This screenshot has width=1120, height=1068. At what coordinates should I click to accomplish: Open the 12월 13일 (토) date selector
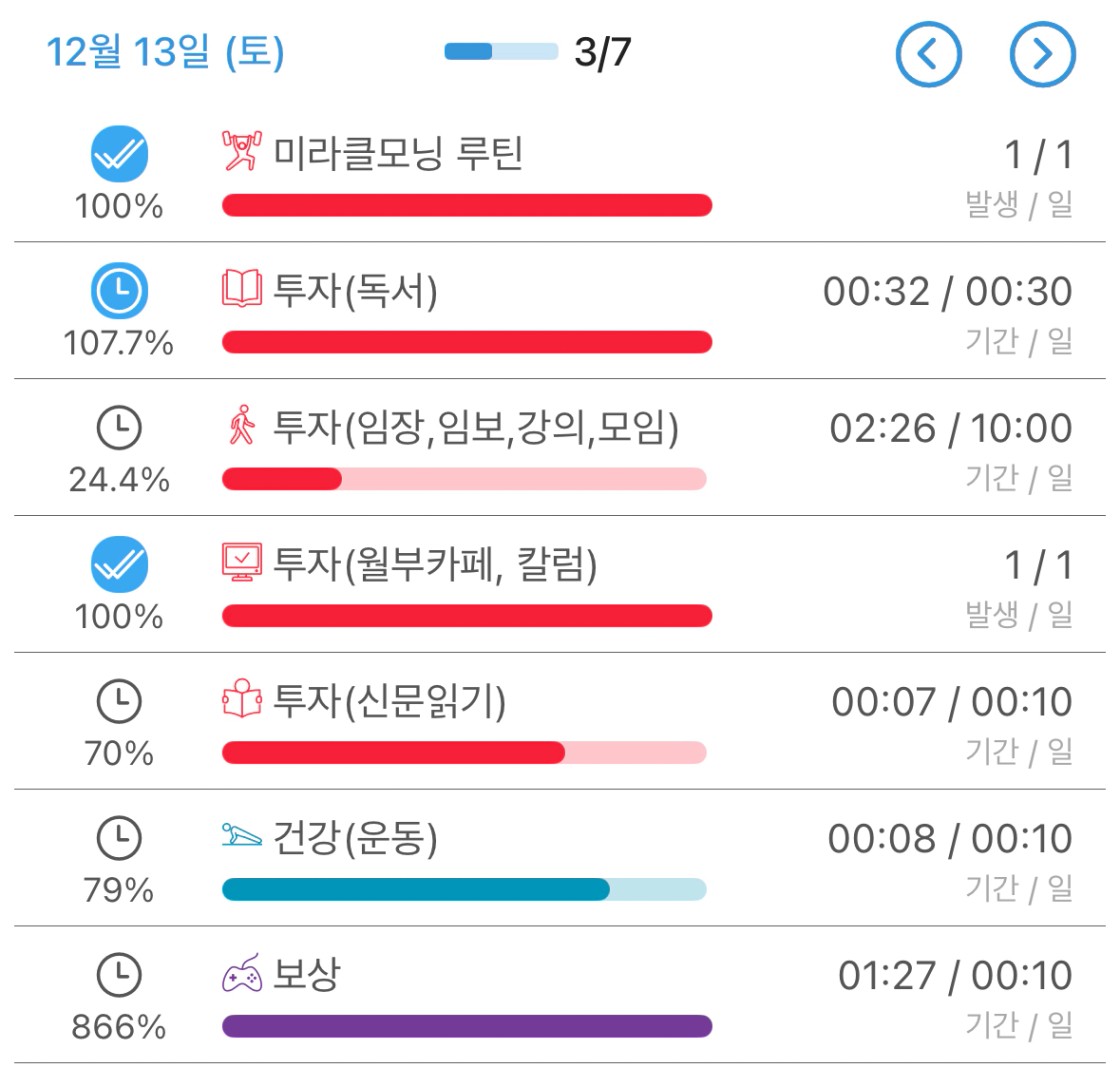point(165,52)
